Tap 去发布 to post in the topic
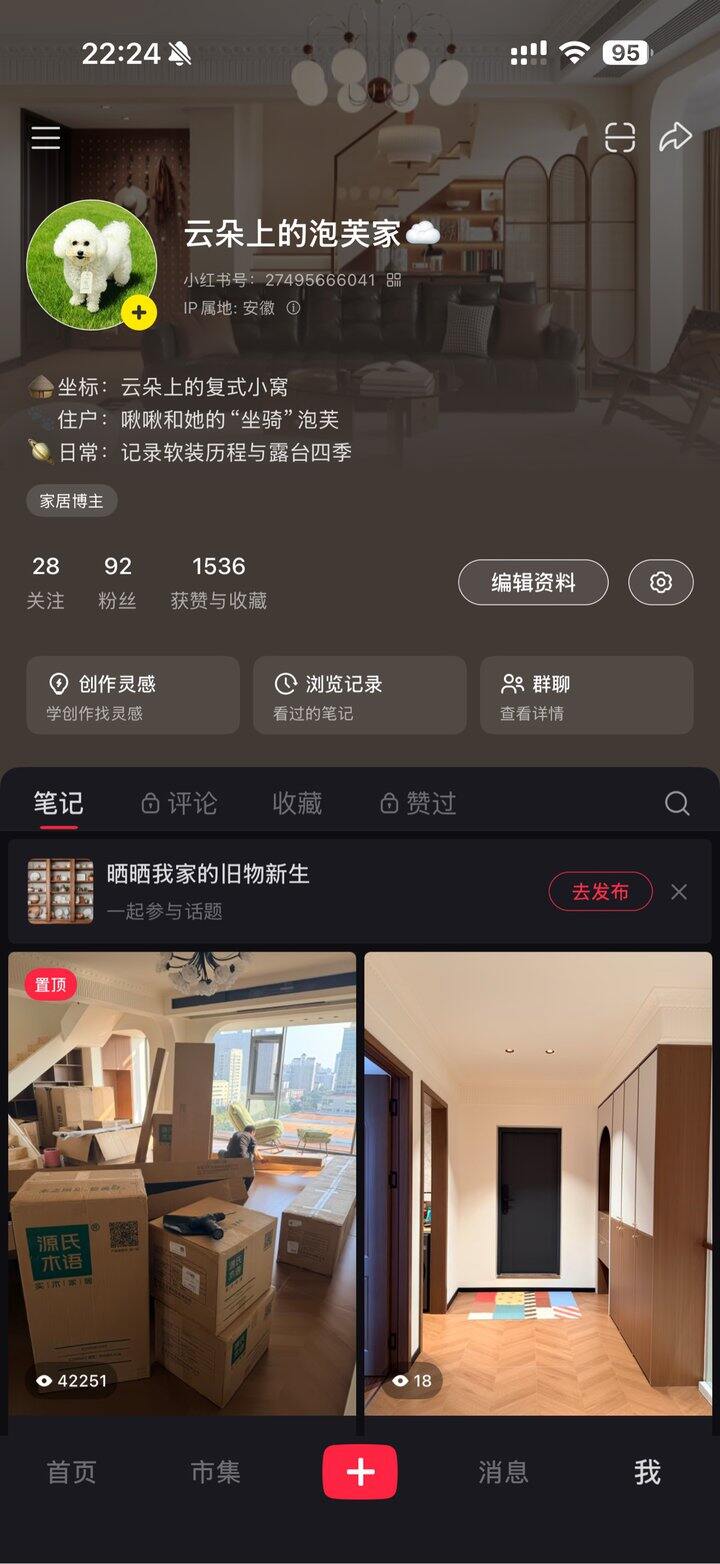The width and height of the screenshot is (720, 1564). coord(600,891)
